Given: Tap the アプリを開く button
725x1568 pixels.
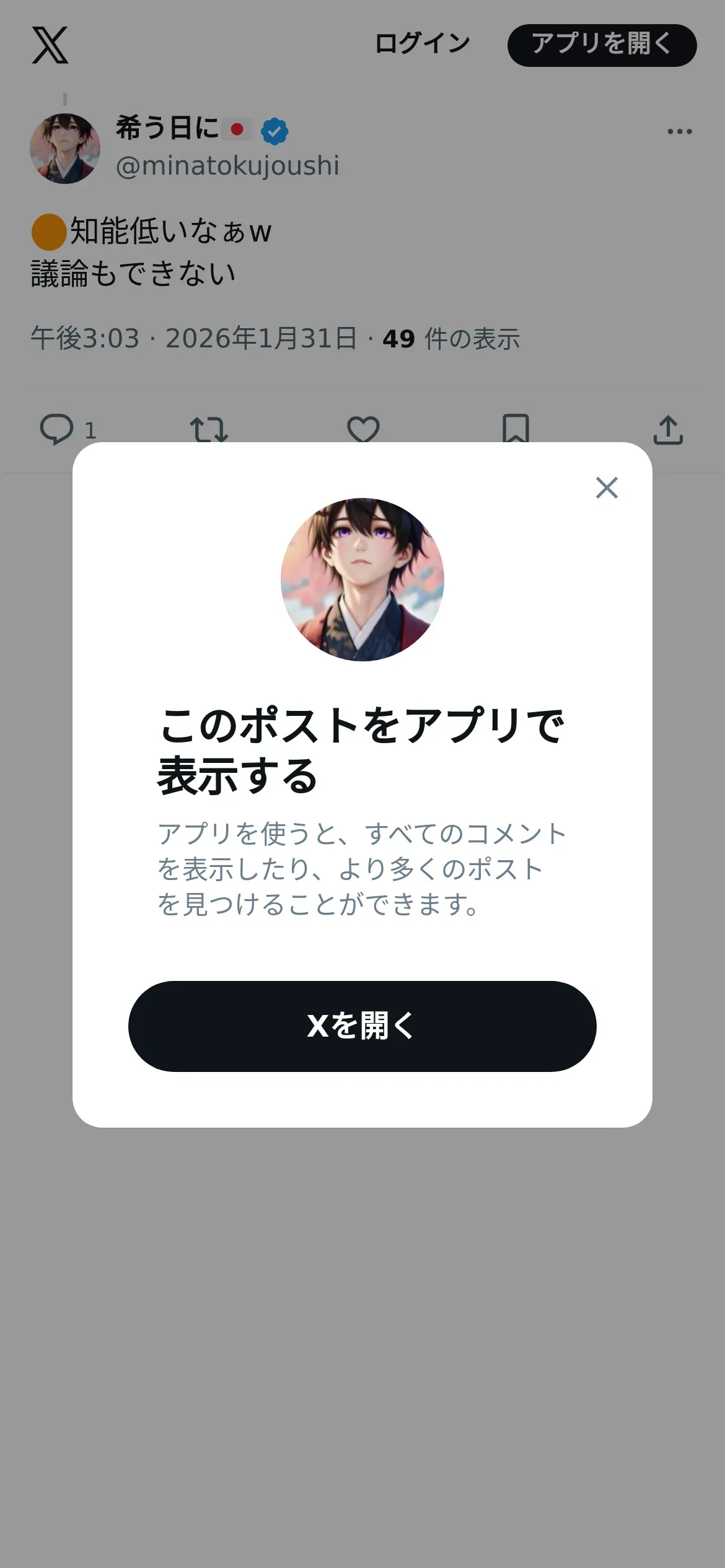Looking at the screenshot, I should point(602,45).
